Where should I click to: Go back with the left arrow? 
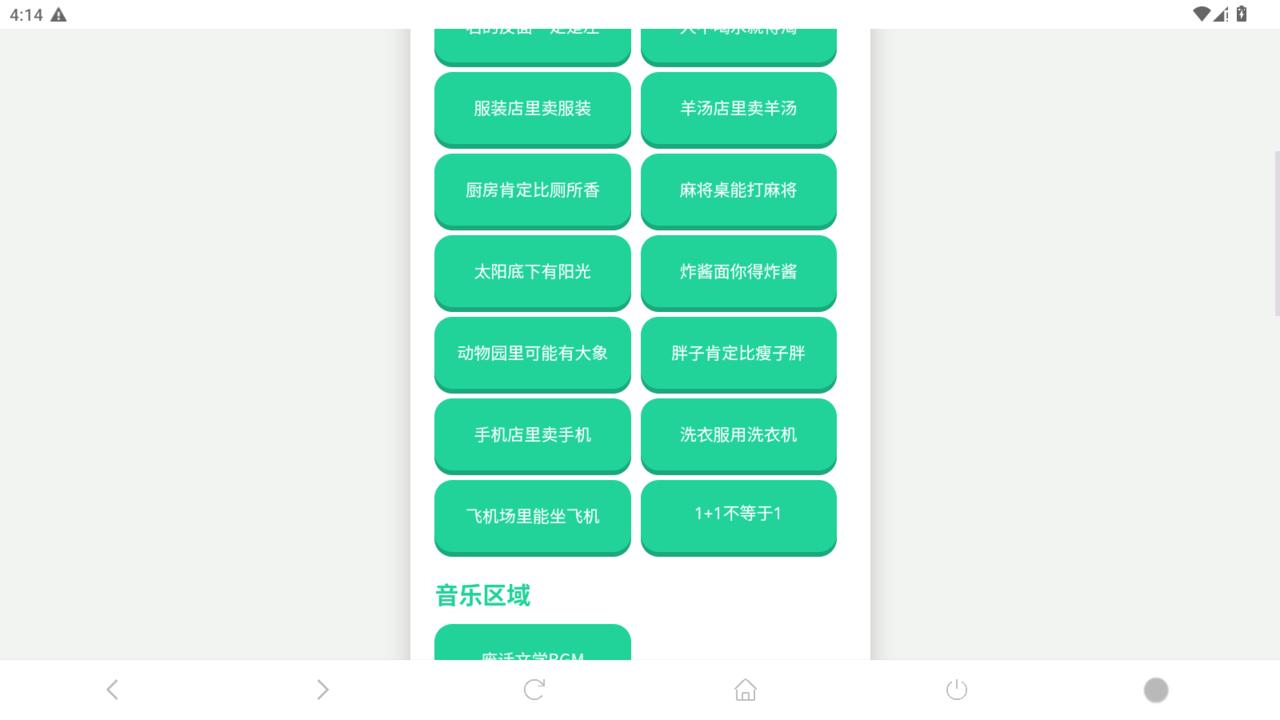tap(112, 689)
